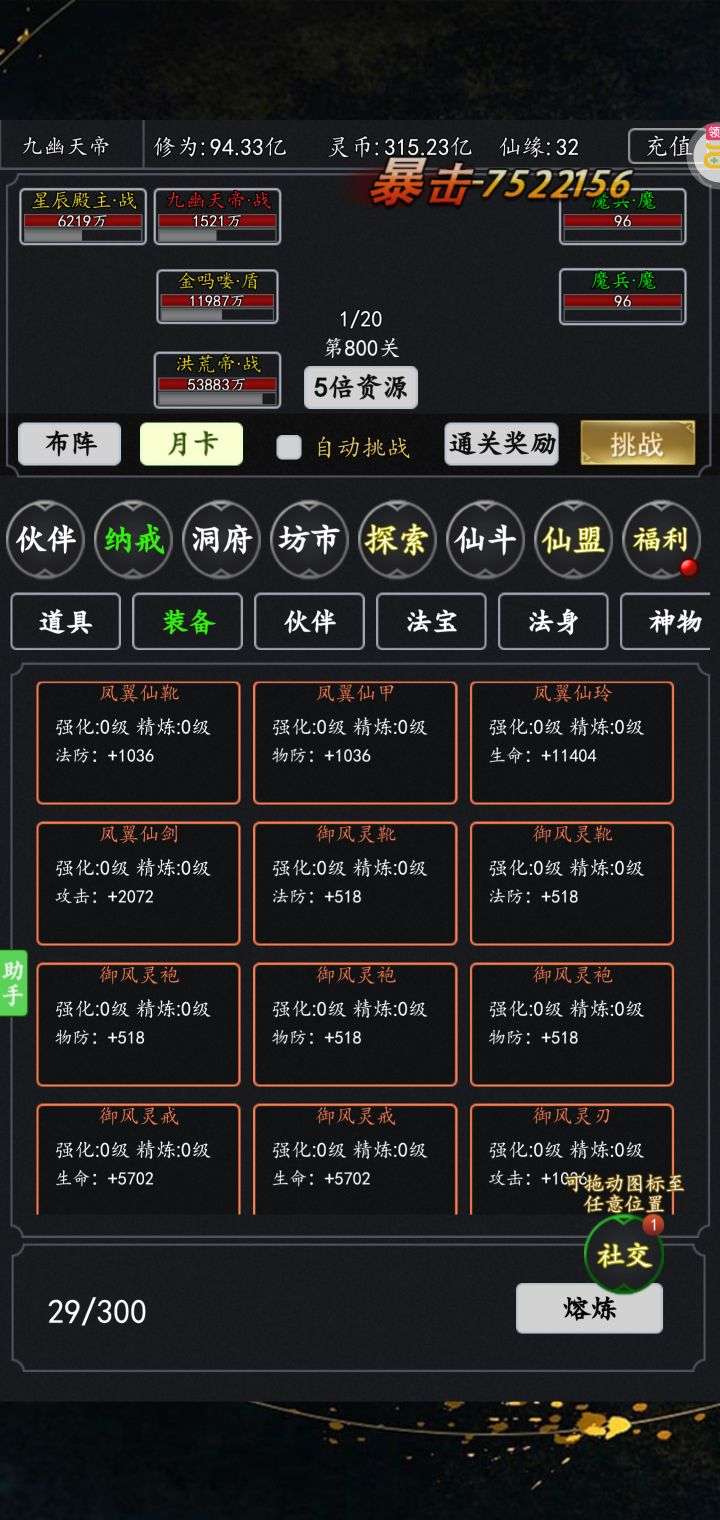Open the 伙伴 circle menu

click(x=45, y=540)
